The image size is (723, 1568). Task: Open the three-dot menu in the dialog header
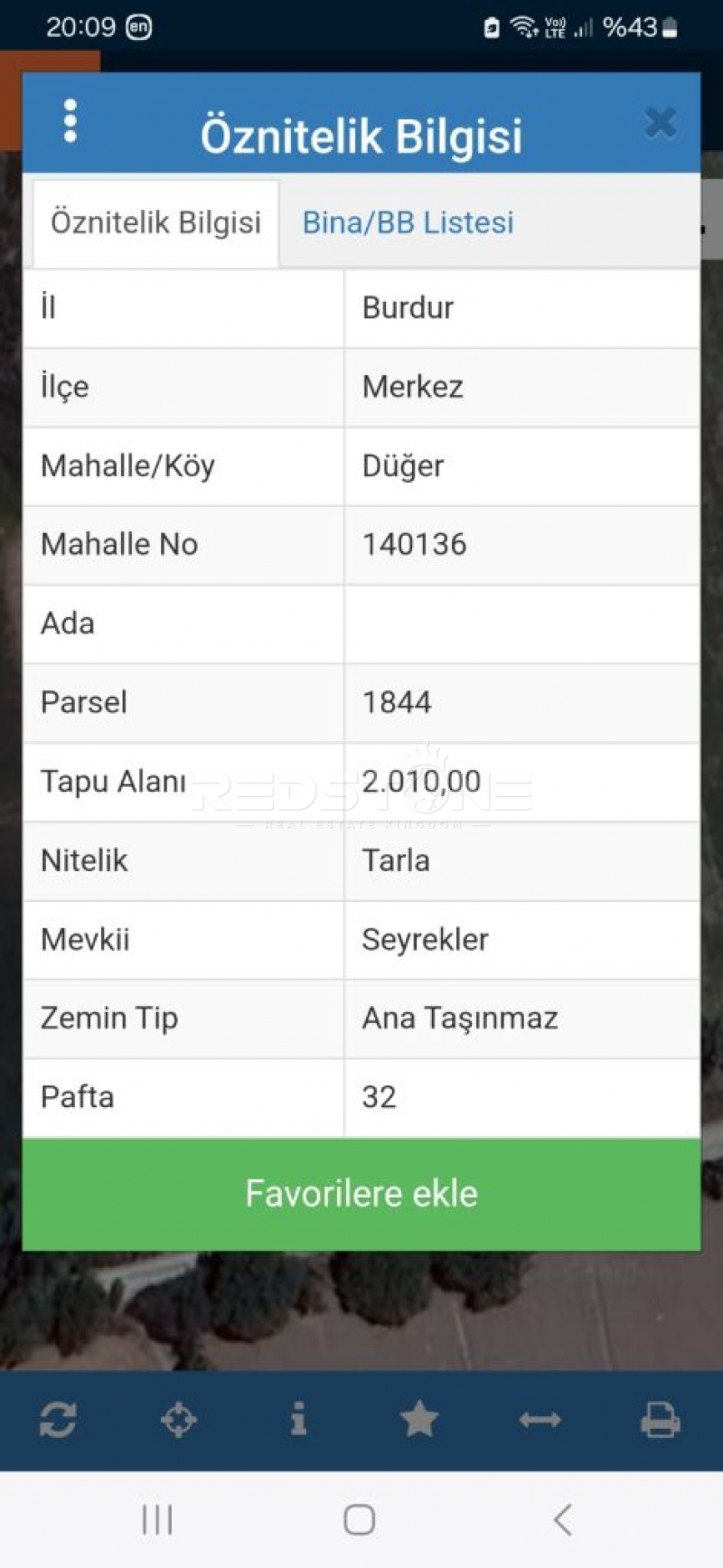click(70, 121)
